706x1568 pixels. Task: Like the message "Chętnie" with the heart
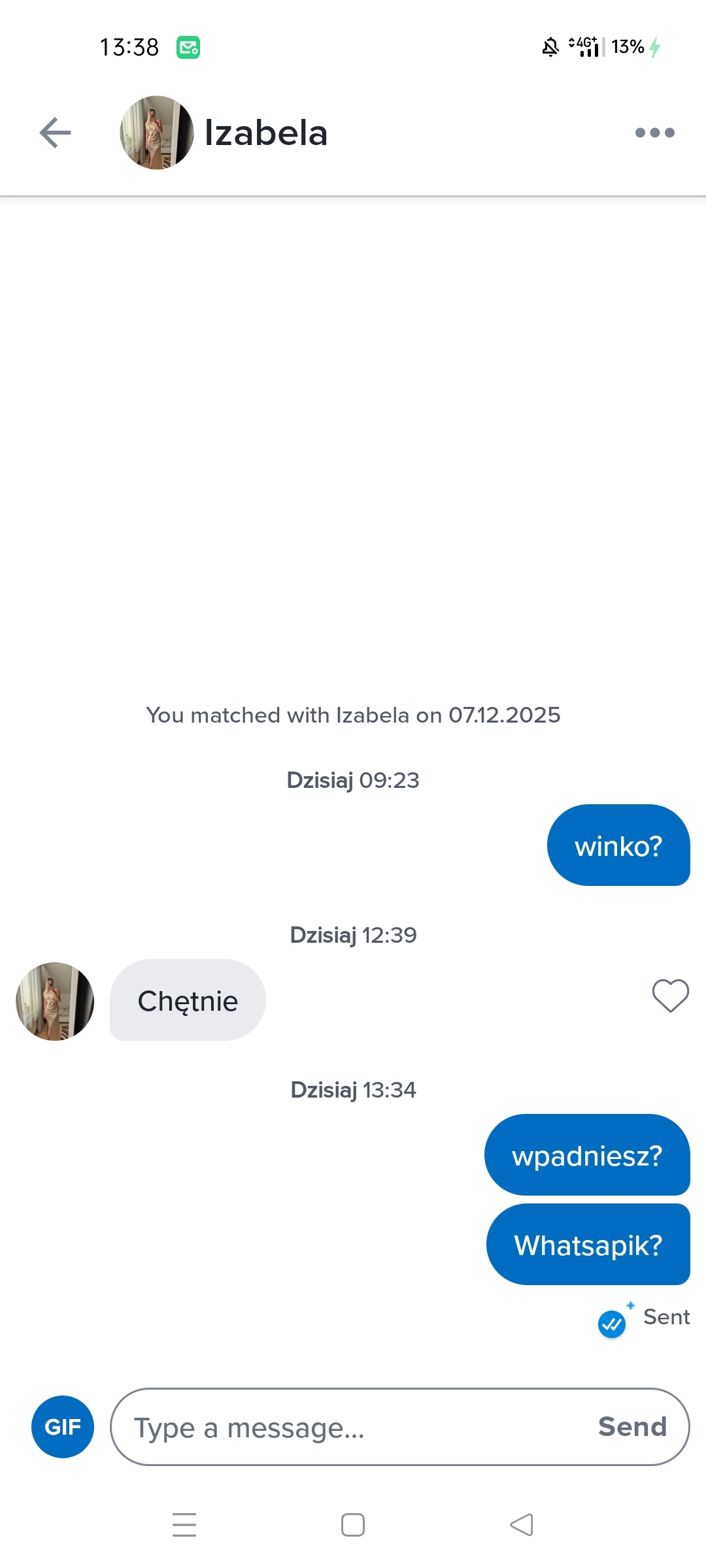[670, 996]
